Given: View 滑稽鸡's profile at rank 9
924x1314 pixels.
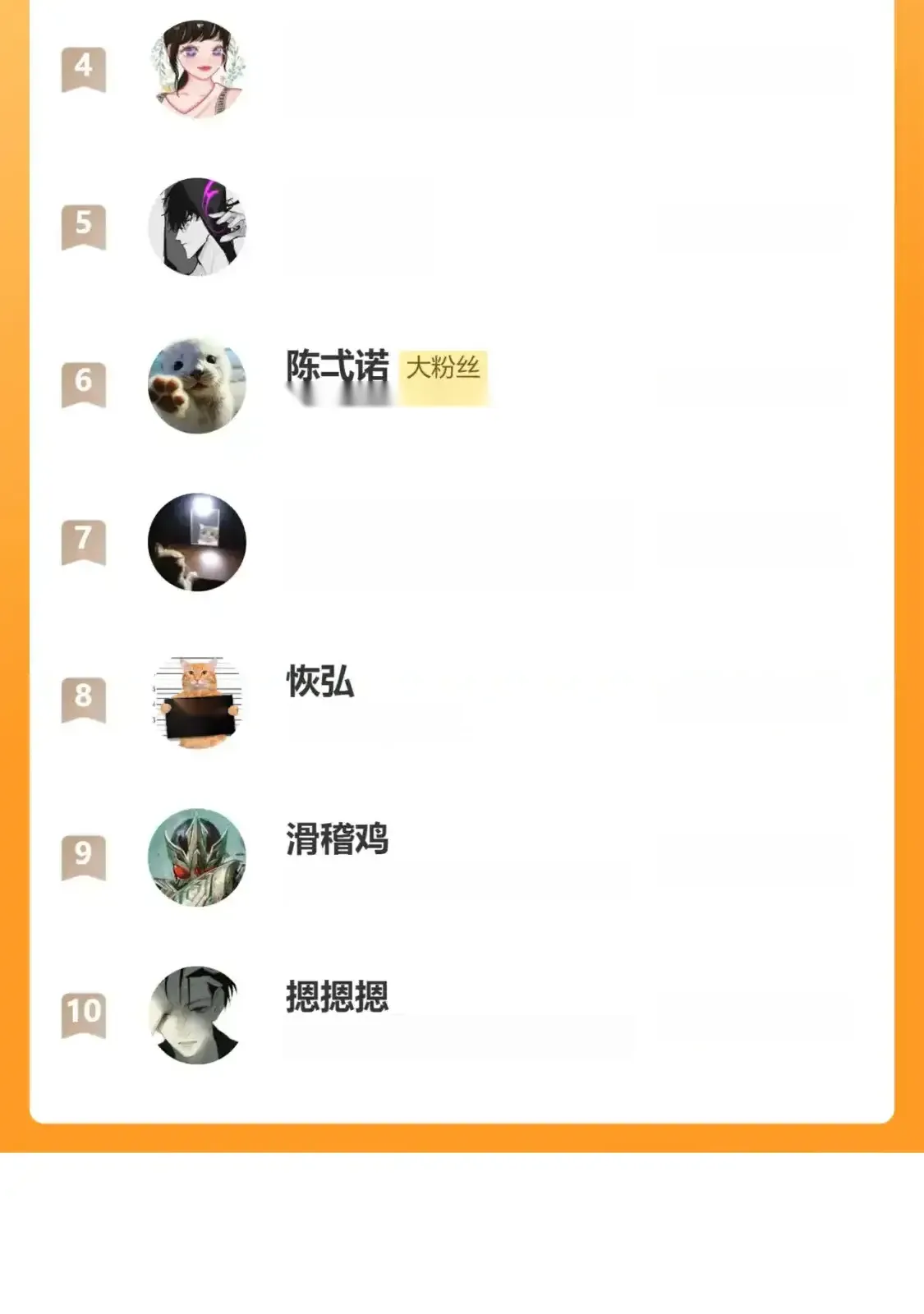Looking at the screenshot, I should coord(337,839).
